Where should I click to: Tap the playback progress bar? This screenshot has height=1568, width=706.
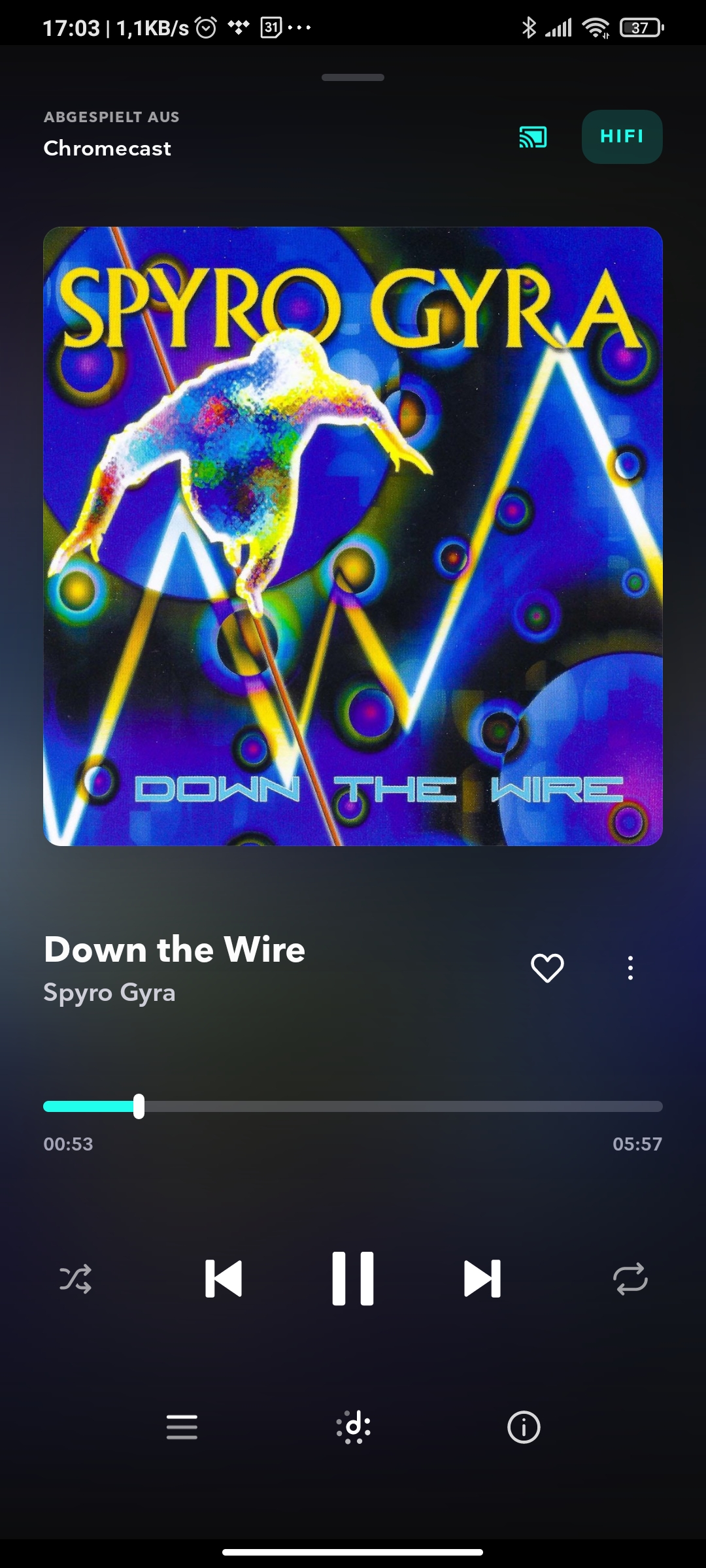(353, 1106)
